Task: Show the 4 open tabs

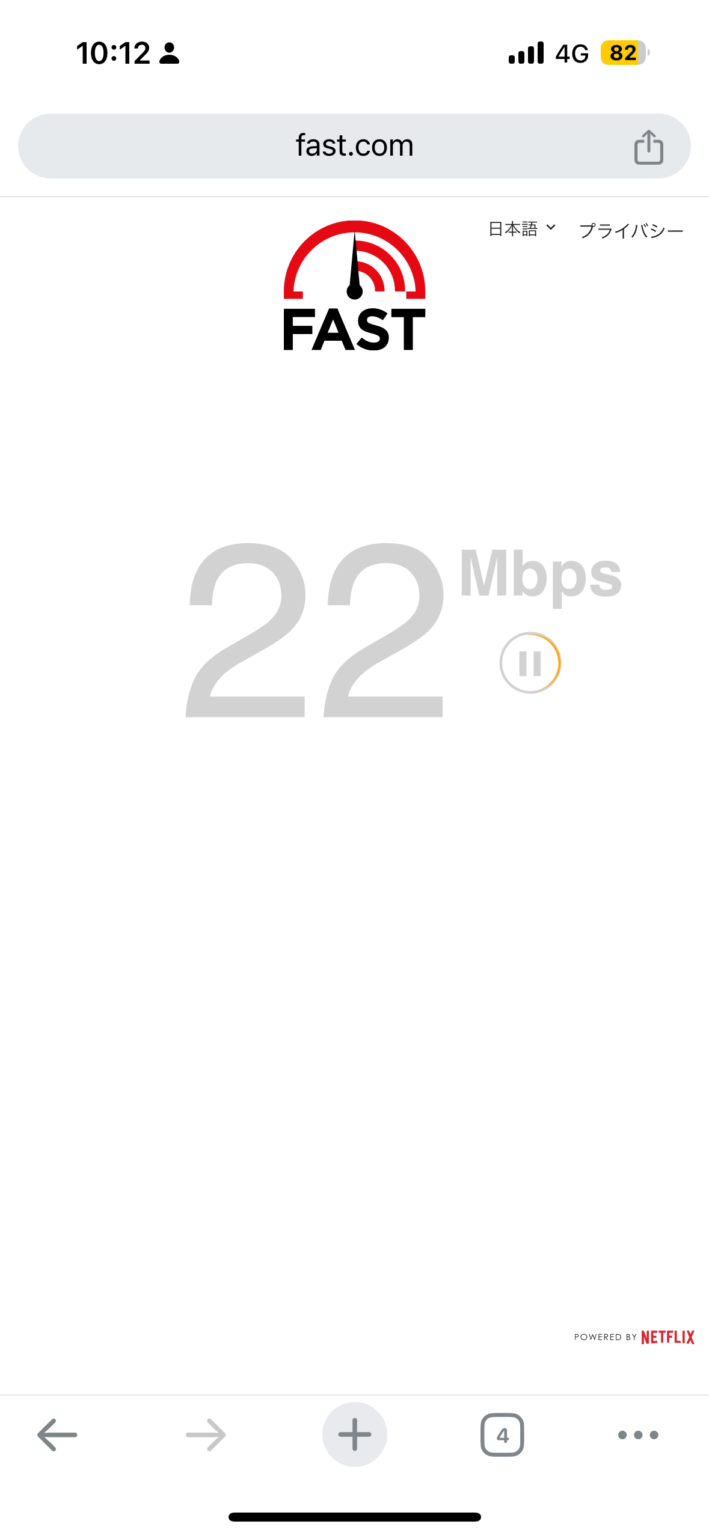Action: [x=502, y=1436]
